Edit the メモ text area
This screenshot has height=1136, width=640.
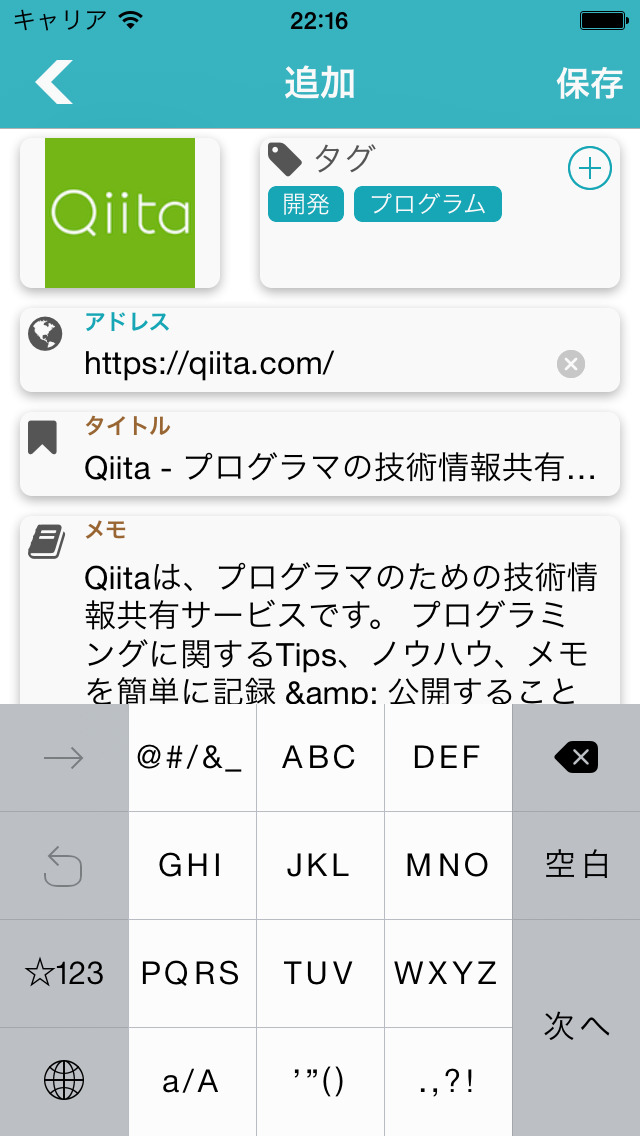pos(340,630)
